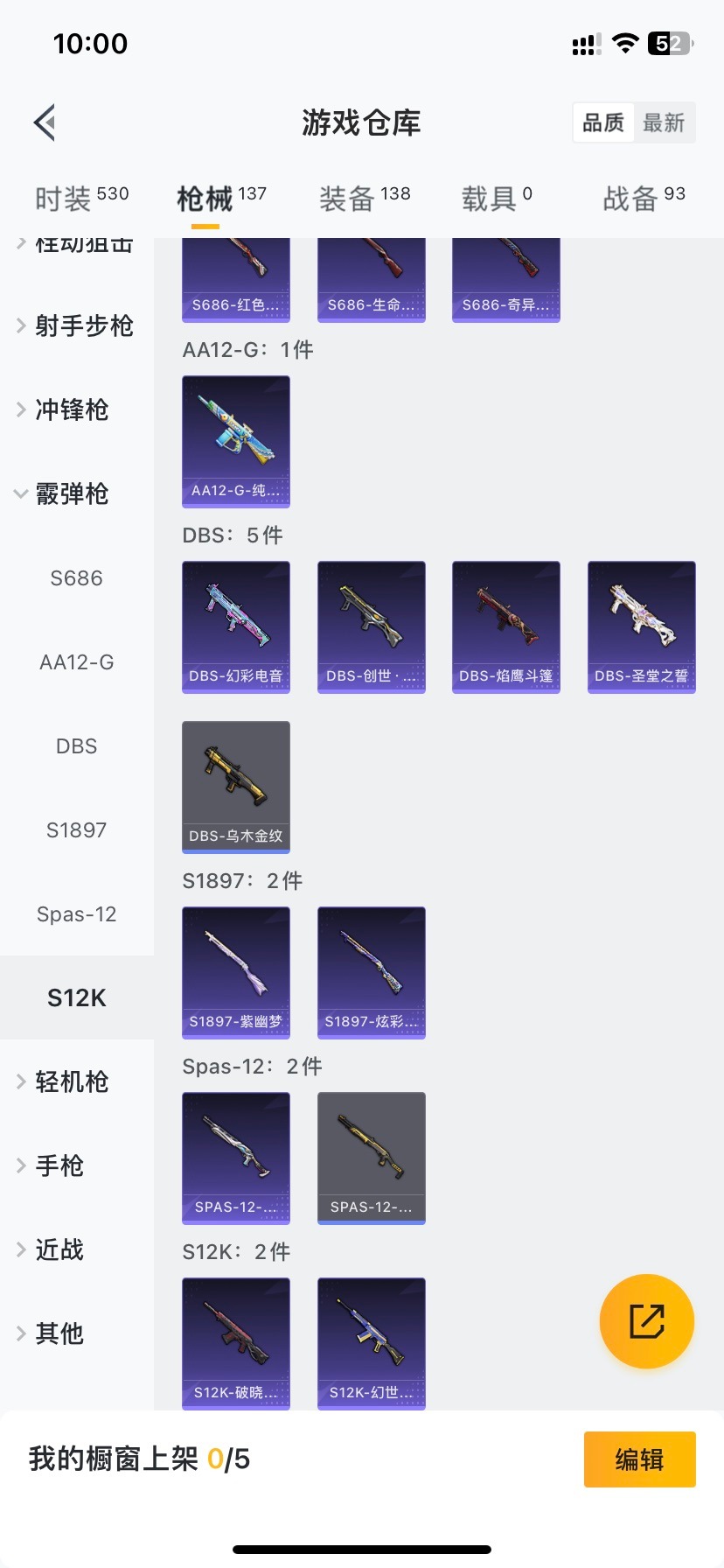This screenshot has height=1568, width=724.
Task: Jump to the S686 subcategory
Action: [76, 578]
